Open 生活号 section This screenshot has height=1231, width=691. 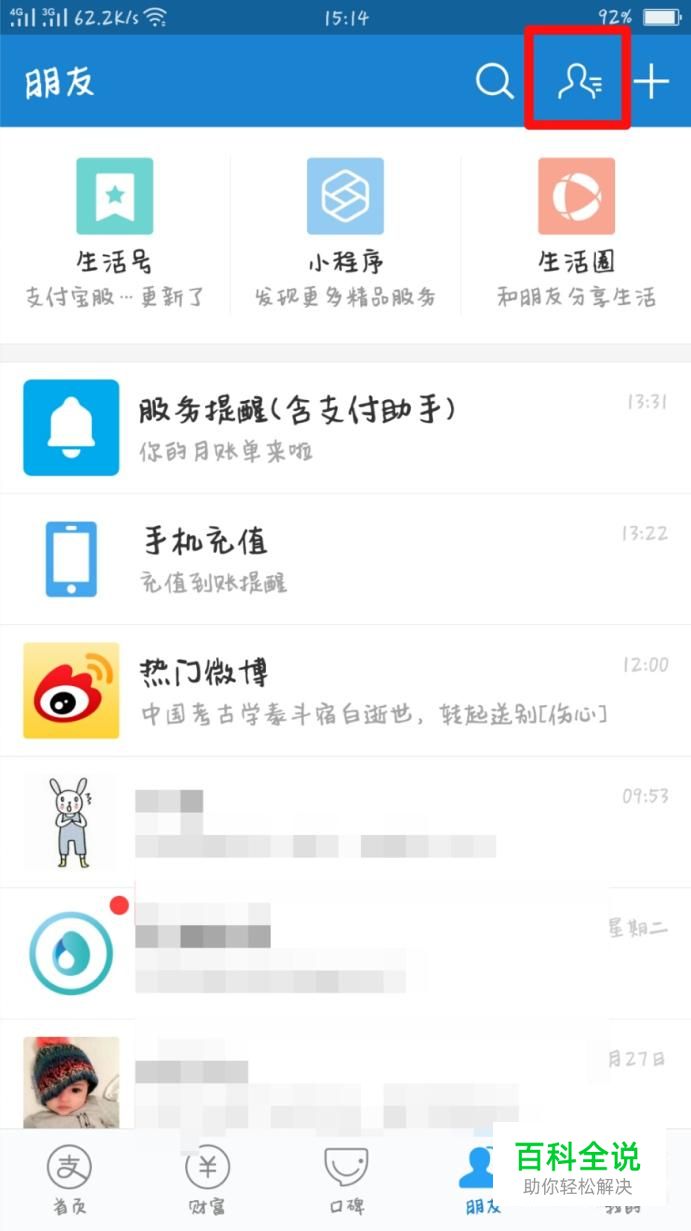[x=115, y=233]
